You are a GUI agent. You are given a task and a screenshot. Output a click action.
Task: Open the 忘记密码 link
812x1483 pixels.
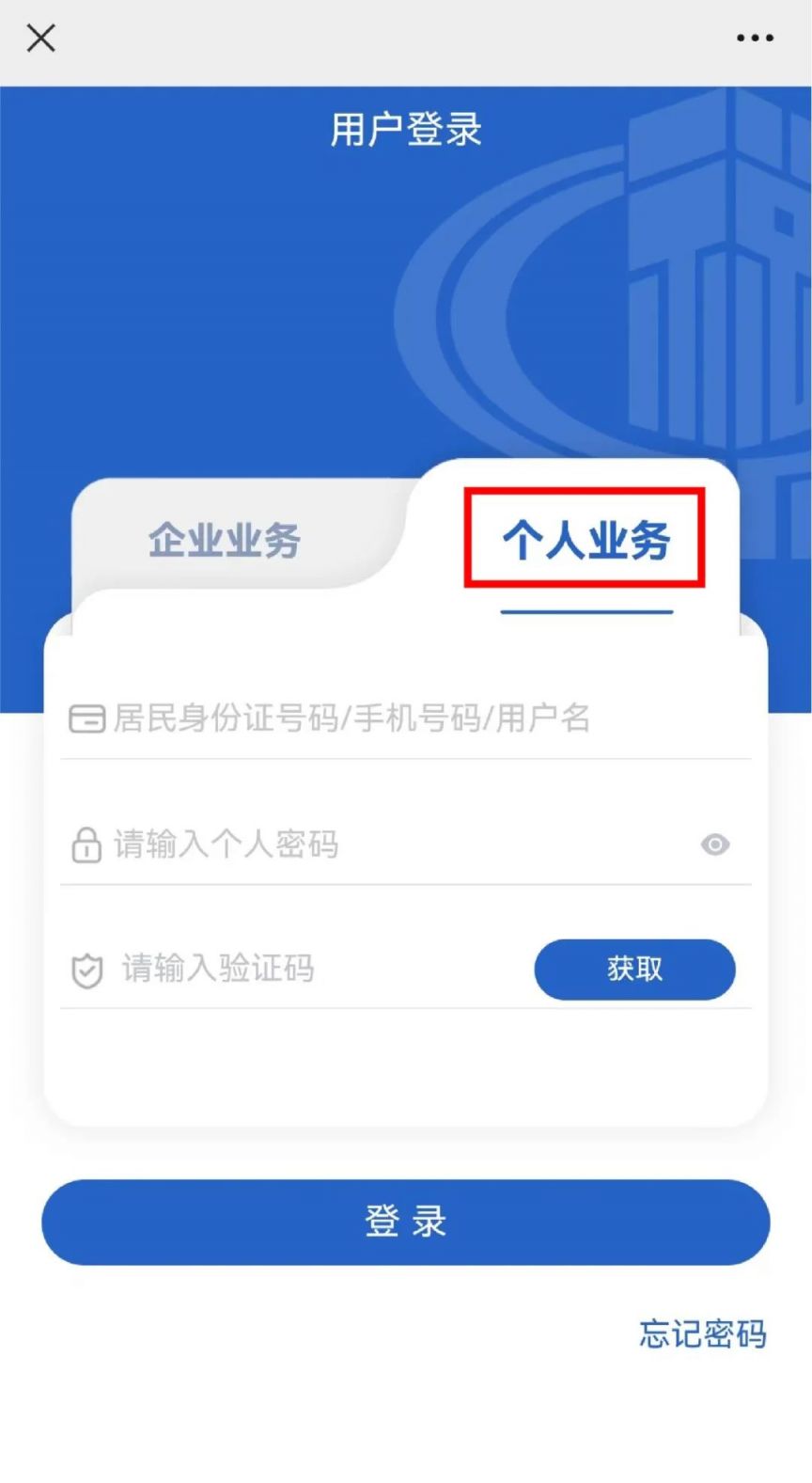703,1333
